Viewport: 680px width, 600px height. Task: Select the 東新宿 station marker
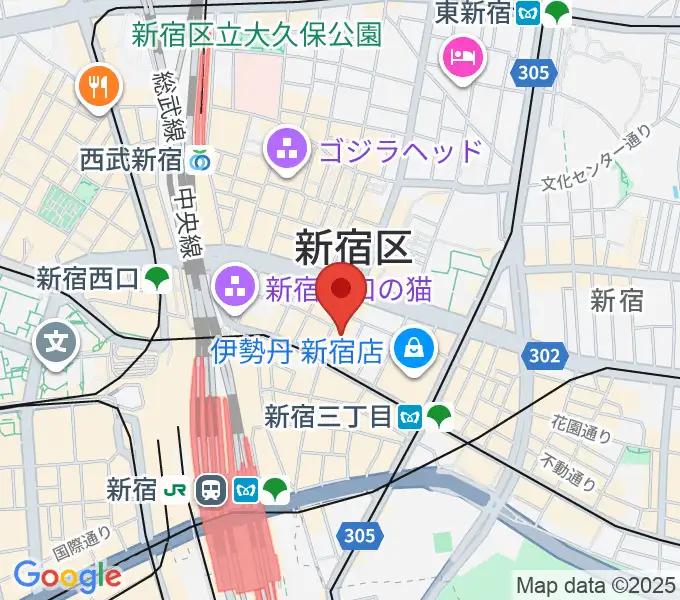526,13
